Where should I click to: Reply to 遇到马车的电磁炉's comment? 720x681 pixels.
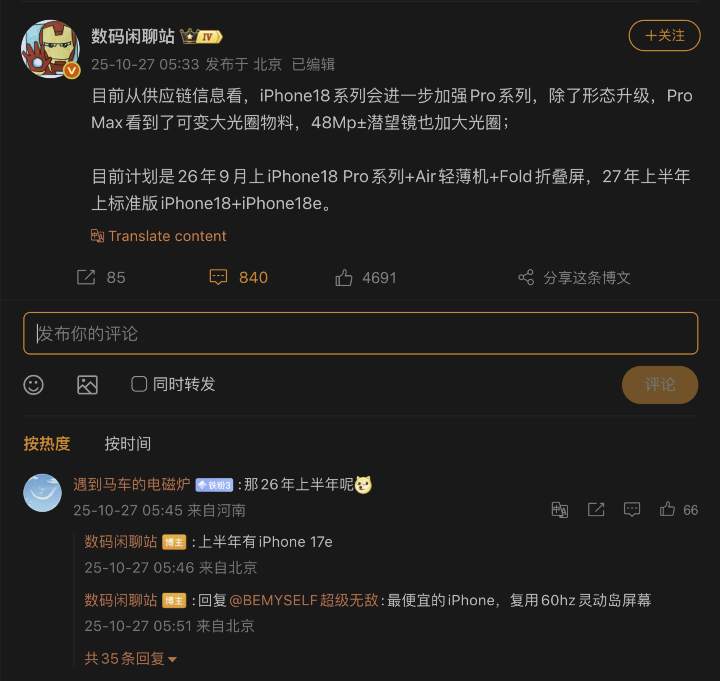pyautogui.click(x=632, y=510)
